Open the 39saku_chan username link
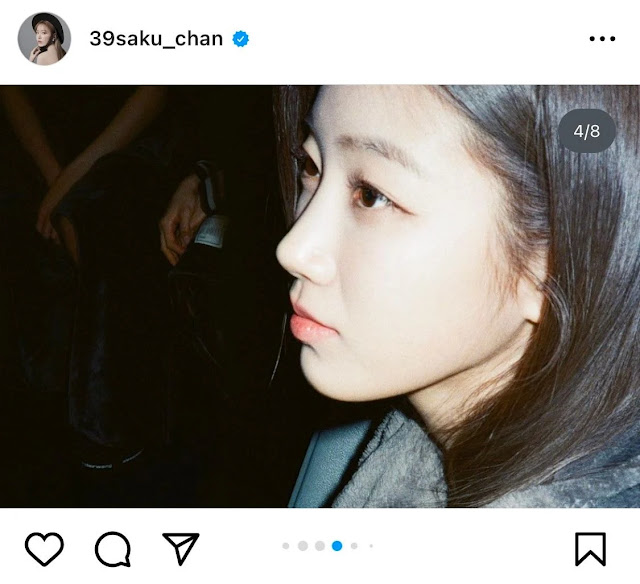The image size is (640, 584). tap(155, 39)
